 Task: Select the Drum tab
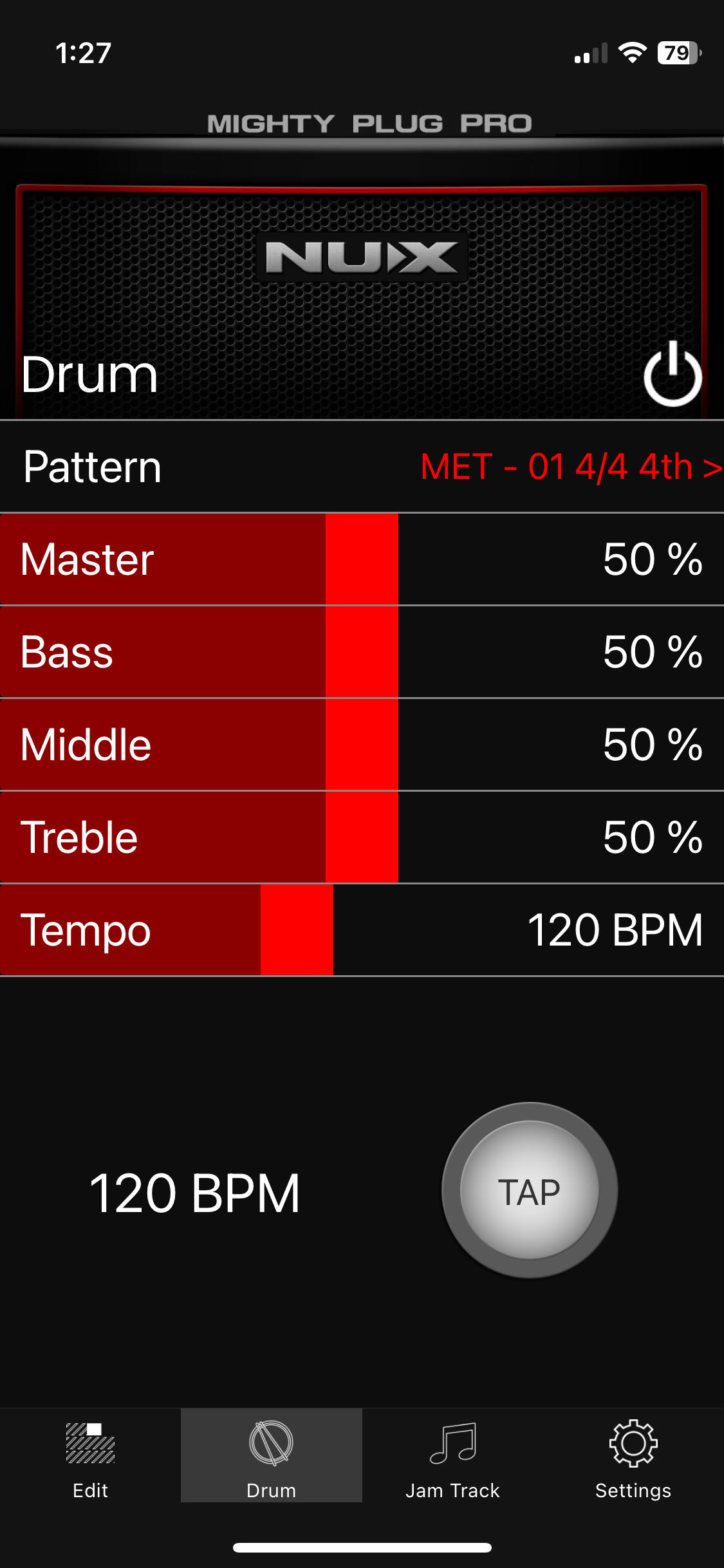tap(272, 1456)
